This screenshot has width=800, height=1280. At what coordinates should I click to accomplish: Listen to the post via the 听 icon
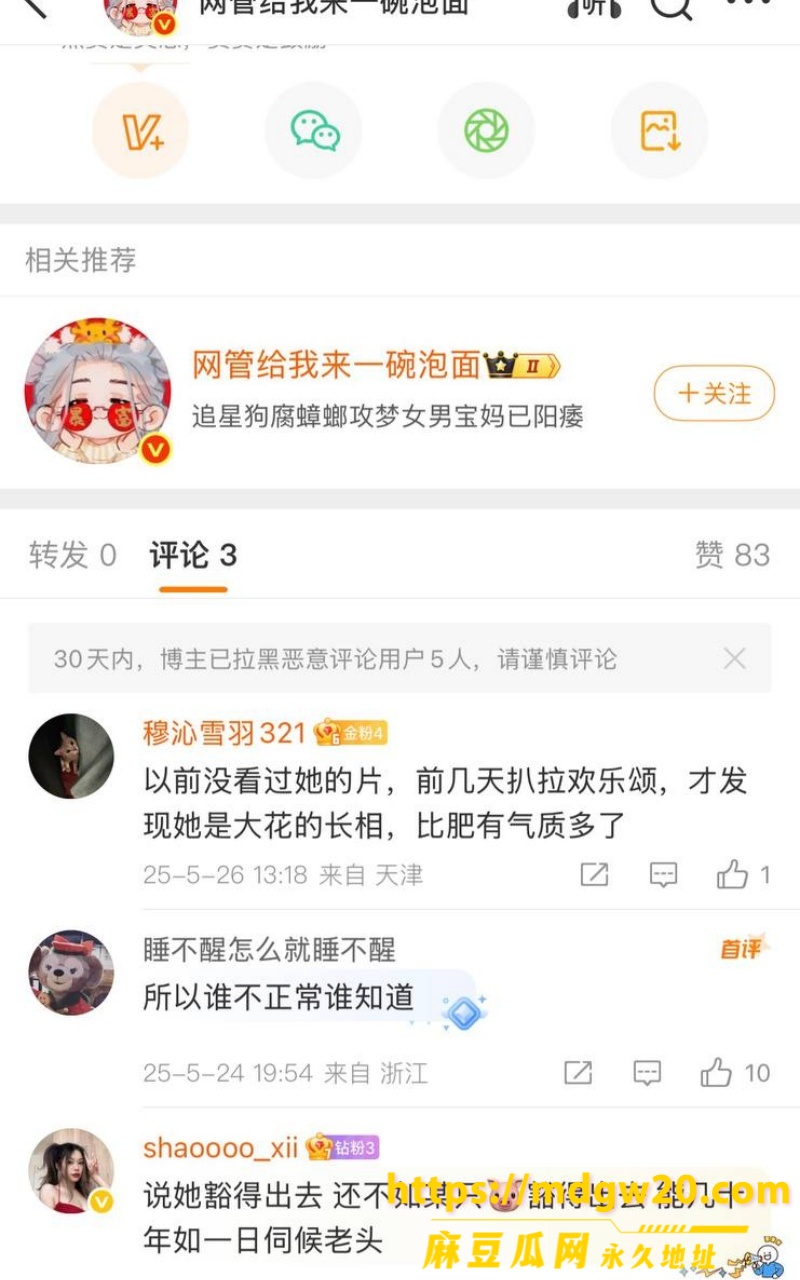tap(594, 8)
